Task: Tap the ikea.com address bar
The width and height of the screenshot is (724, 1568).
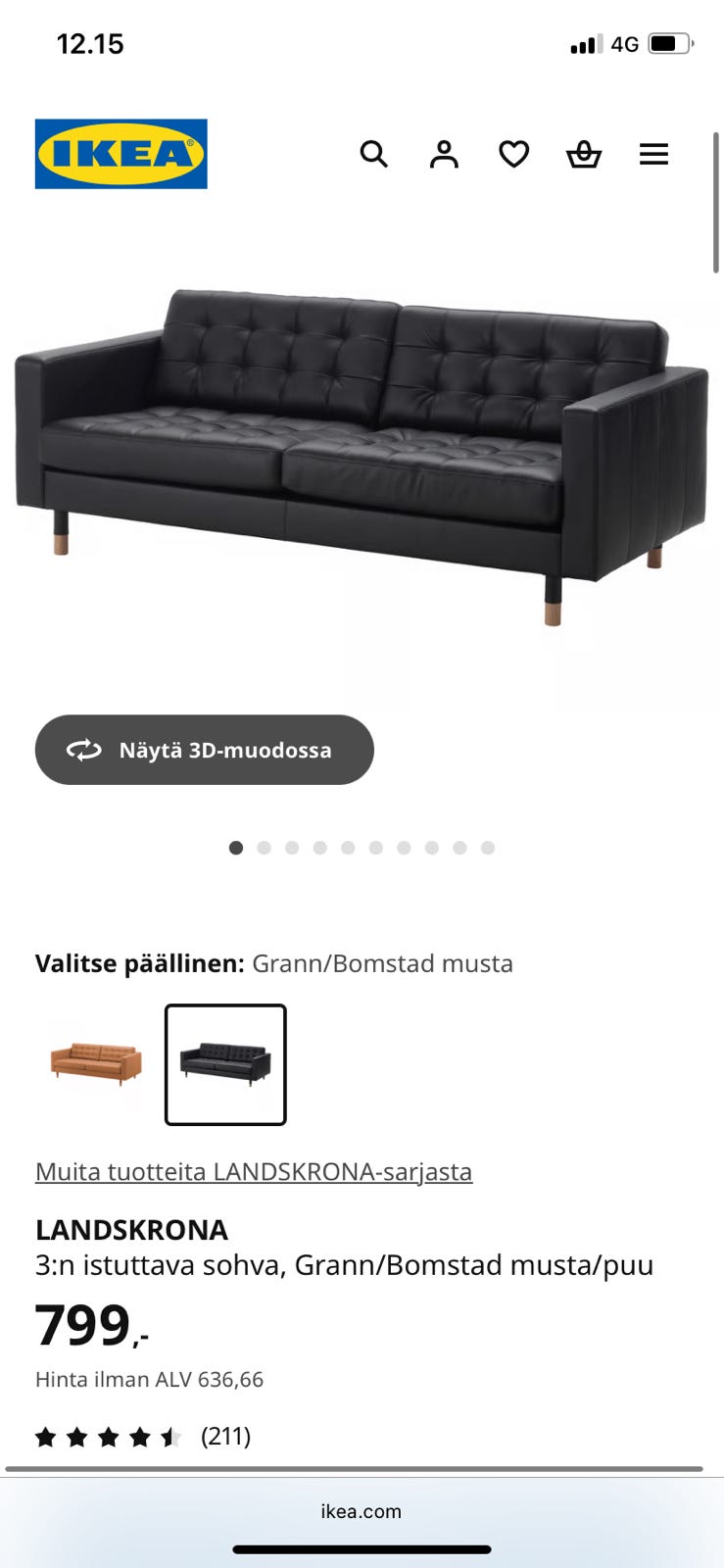Action: (x=362, y=1510)
